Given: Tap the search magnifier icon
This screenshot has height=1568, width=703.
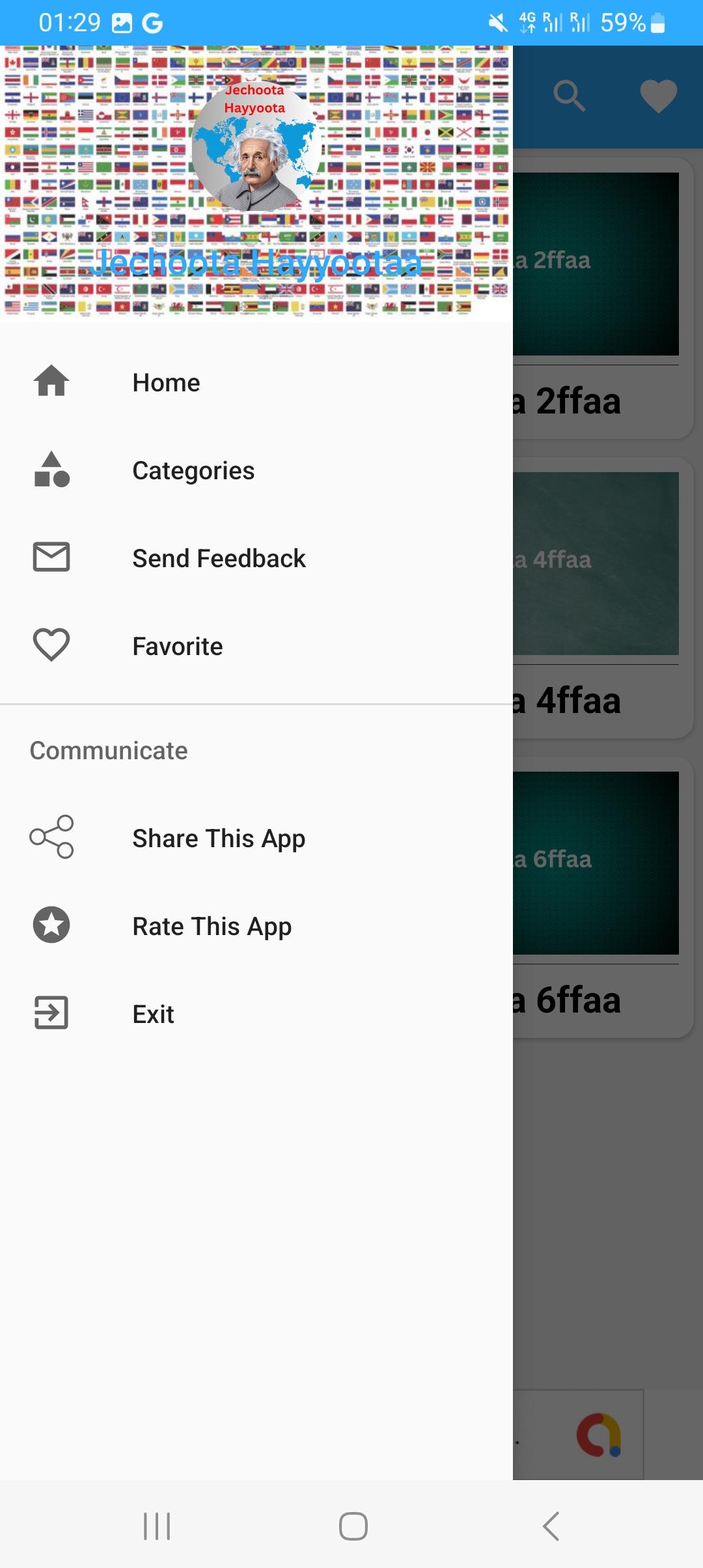Looking at the screenshot, I should 570,96.
